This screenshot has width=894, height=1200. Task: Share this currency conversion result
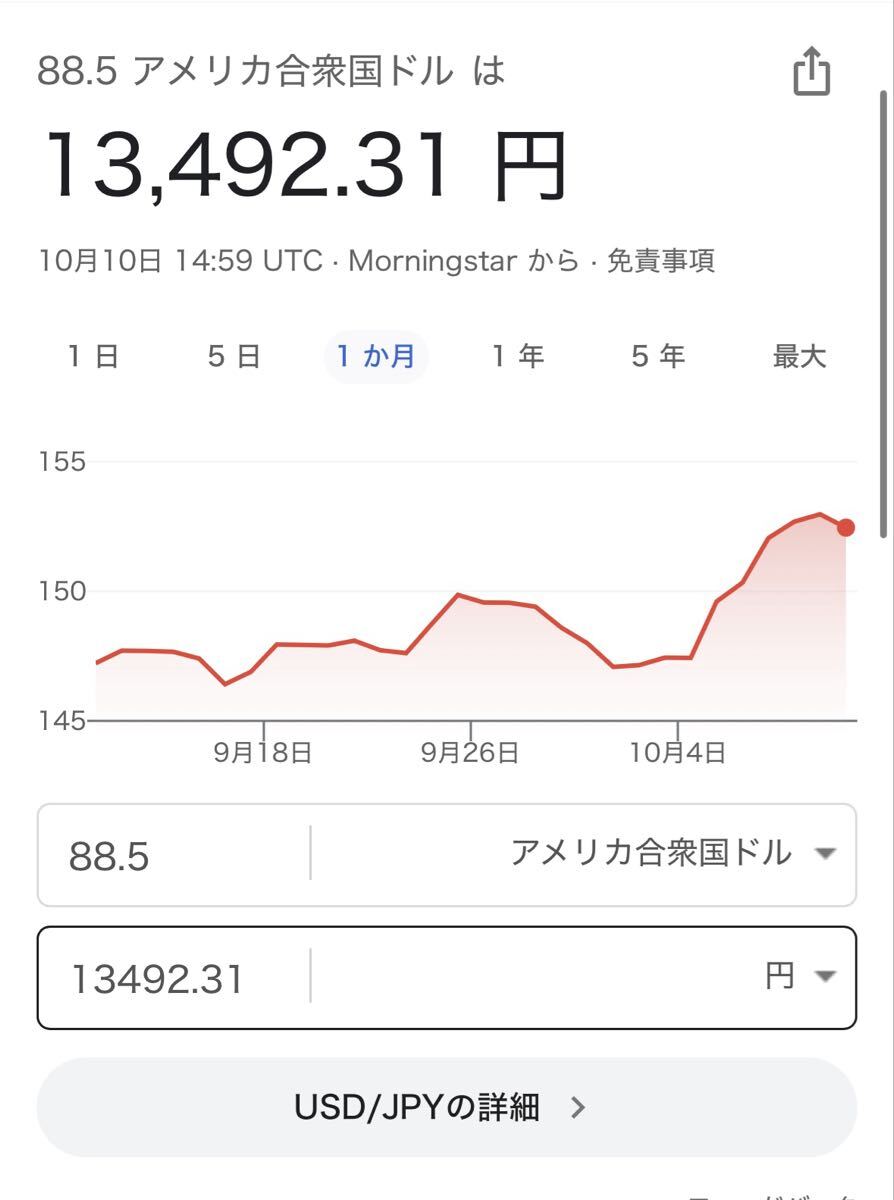tap(811, 74)
